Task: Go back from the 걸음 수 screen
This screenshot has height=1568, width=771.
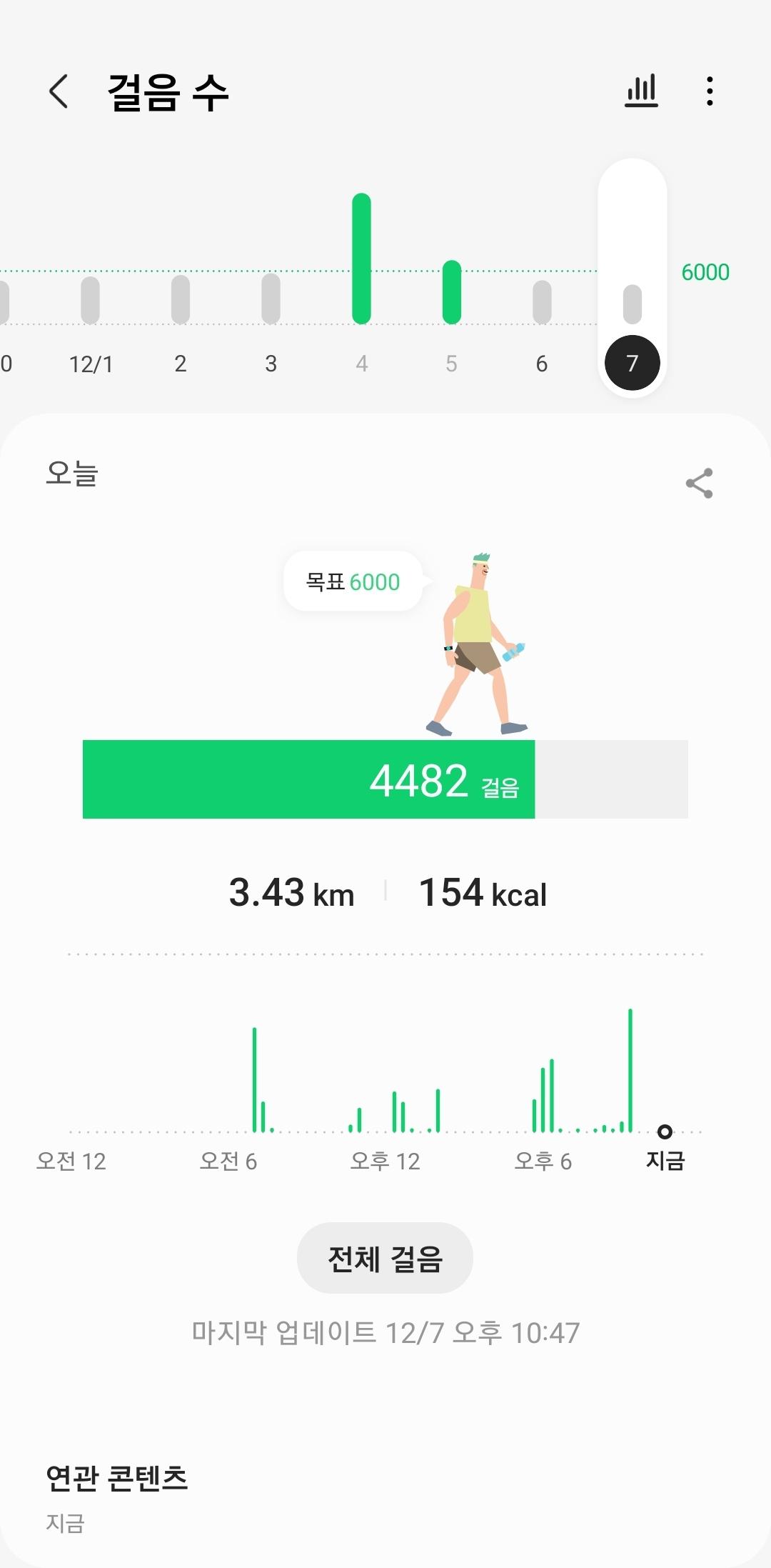Action: [59, 91]
